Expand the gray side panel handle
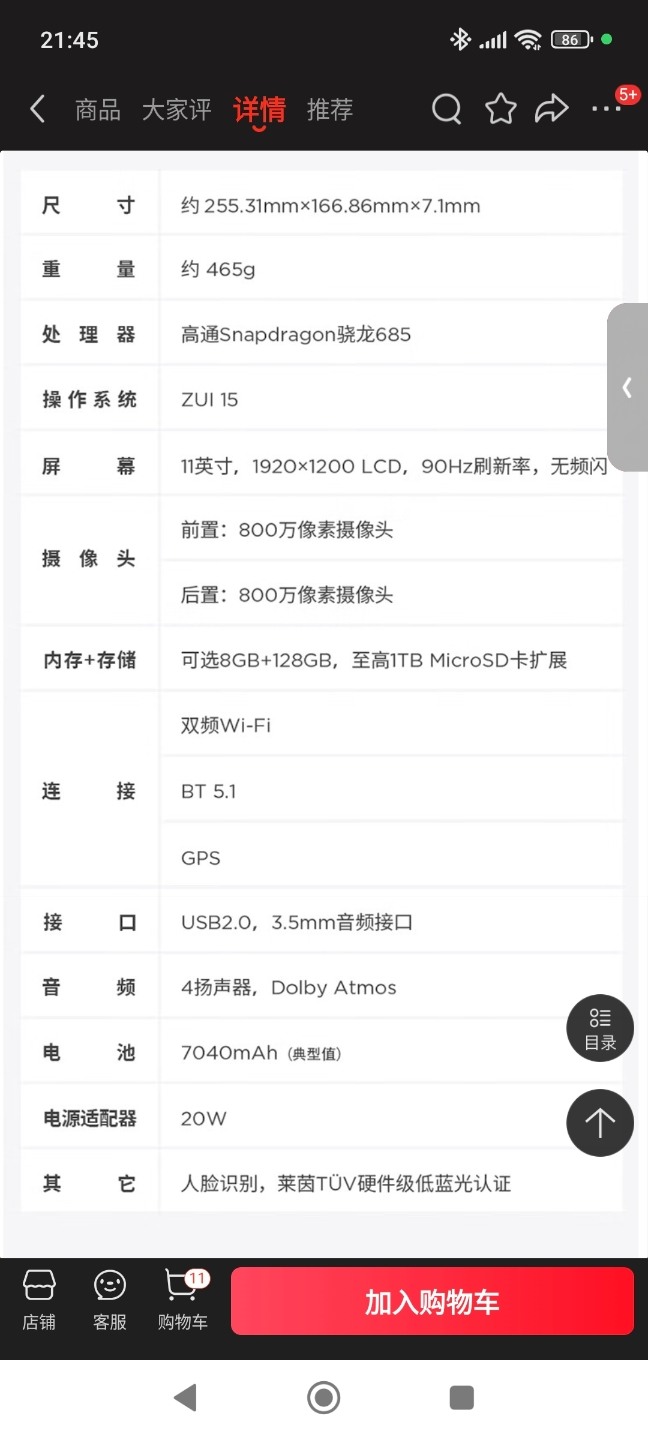The image size is (648, 1440). point(628,387)
